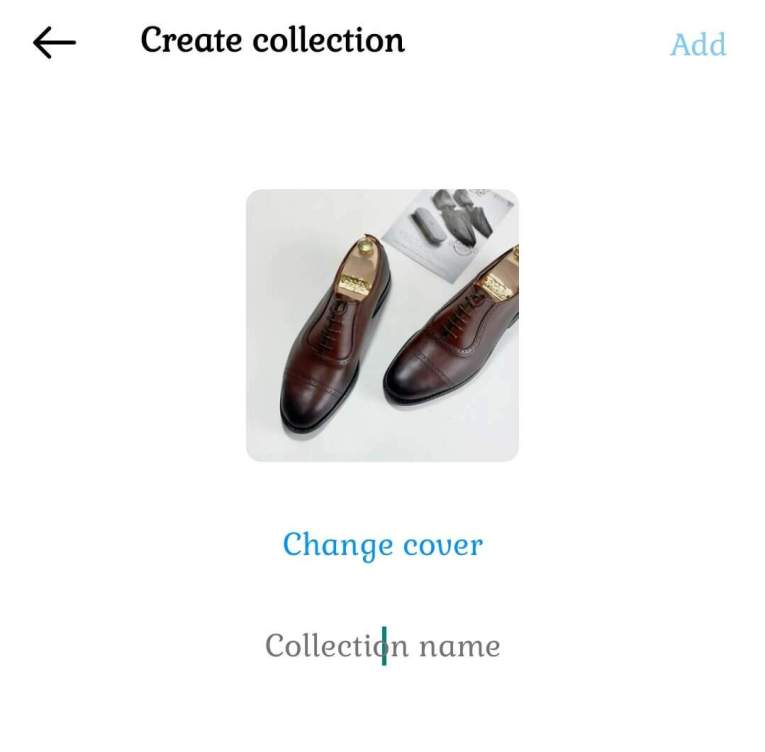Tap the shoe cover image
Image resolution: width=765 pixels, height=752 pixels.
pyautogui.click(x=382, y=325)
